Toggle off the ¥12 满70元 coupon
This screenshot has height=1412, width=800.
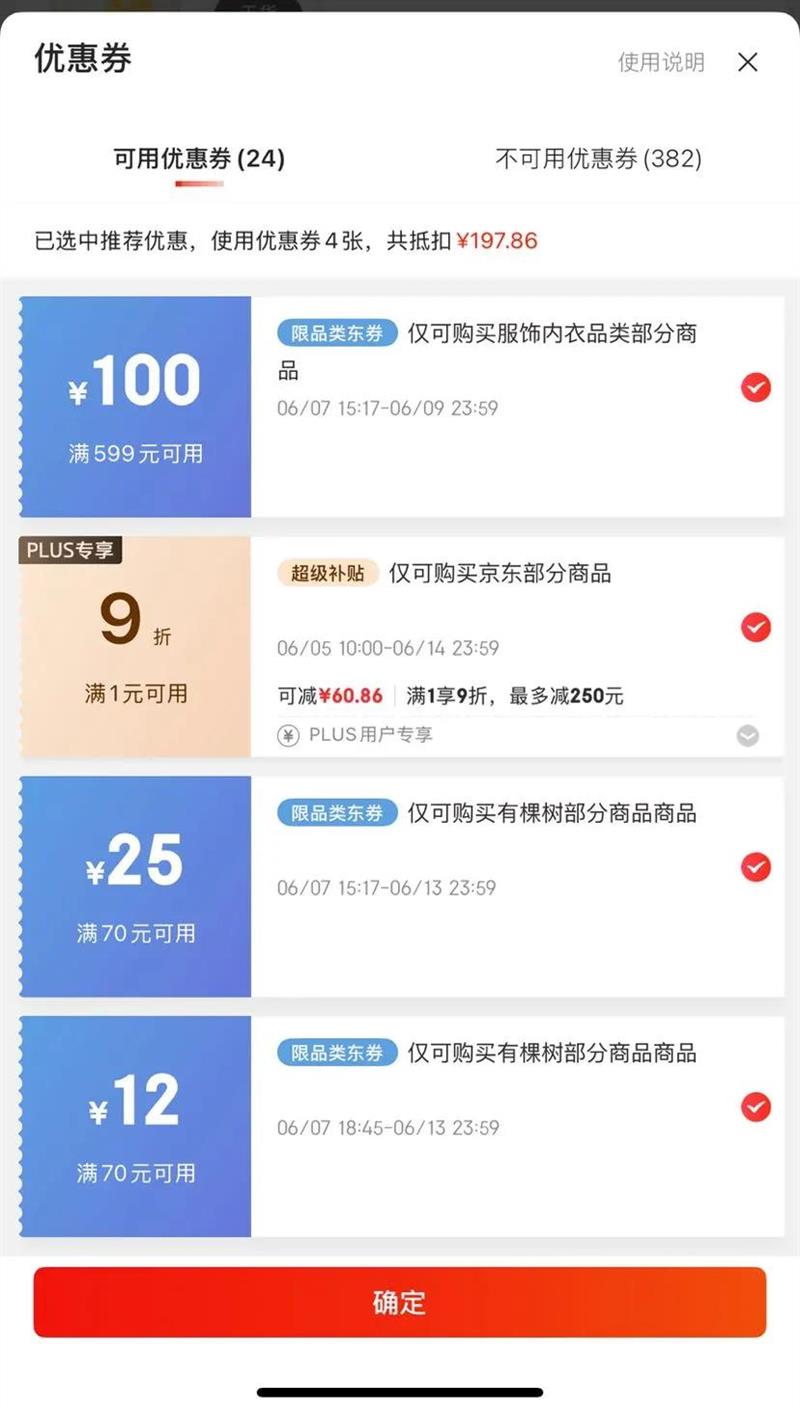pos(756,1107)
